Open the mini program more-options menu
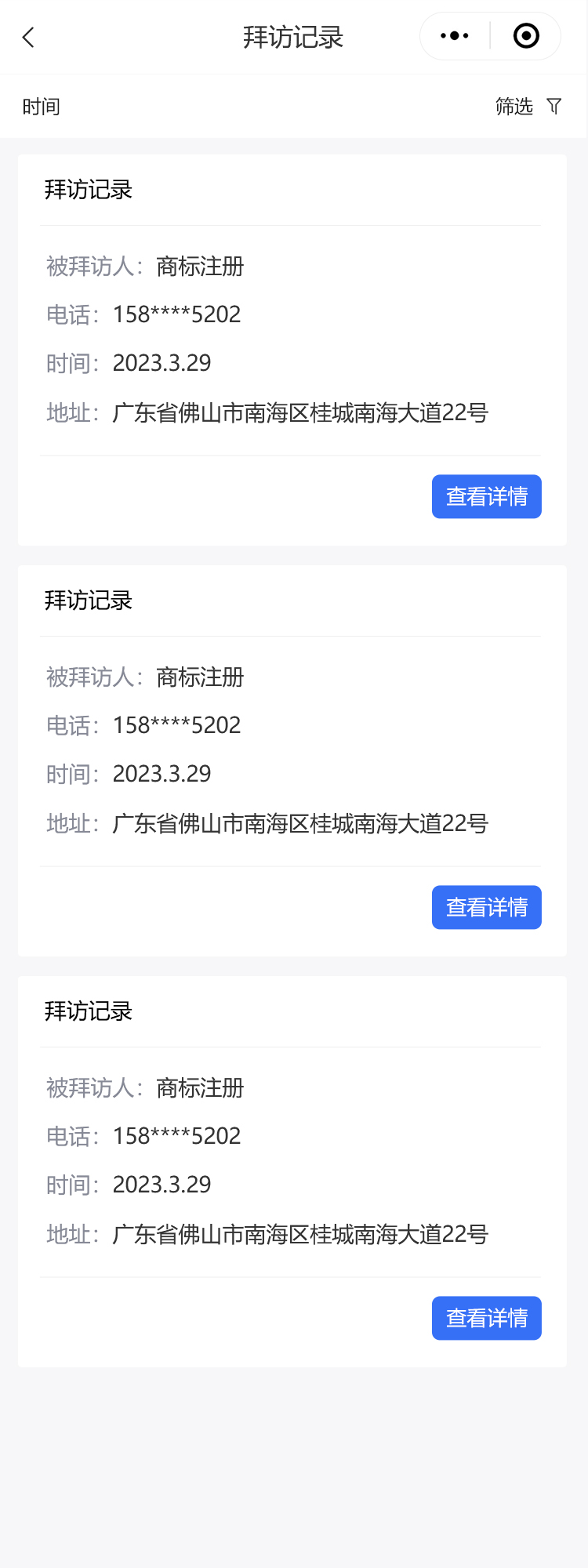Screen dimensions: 588x1568 [455, 36]
